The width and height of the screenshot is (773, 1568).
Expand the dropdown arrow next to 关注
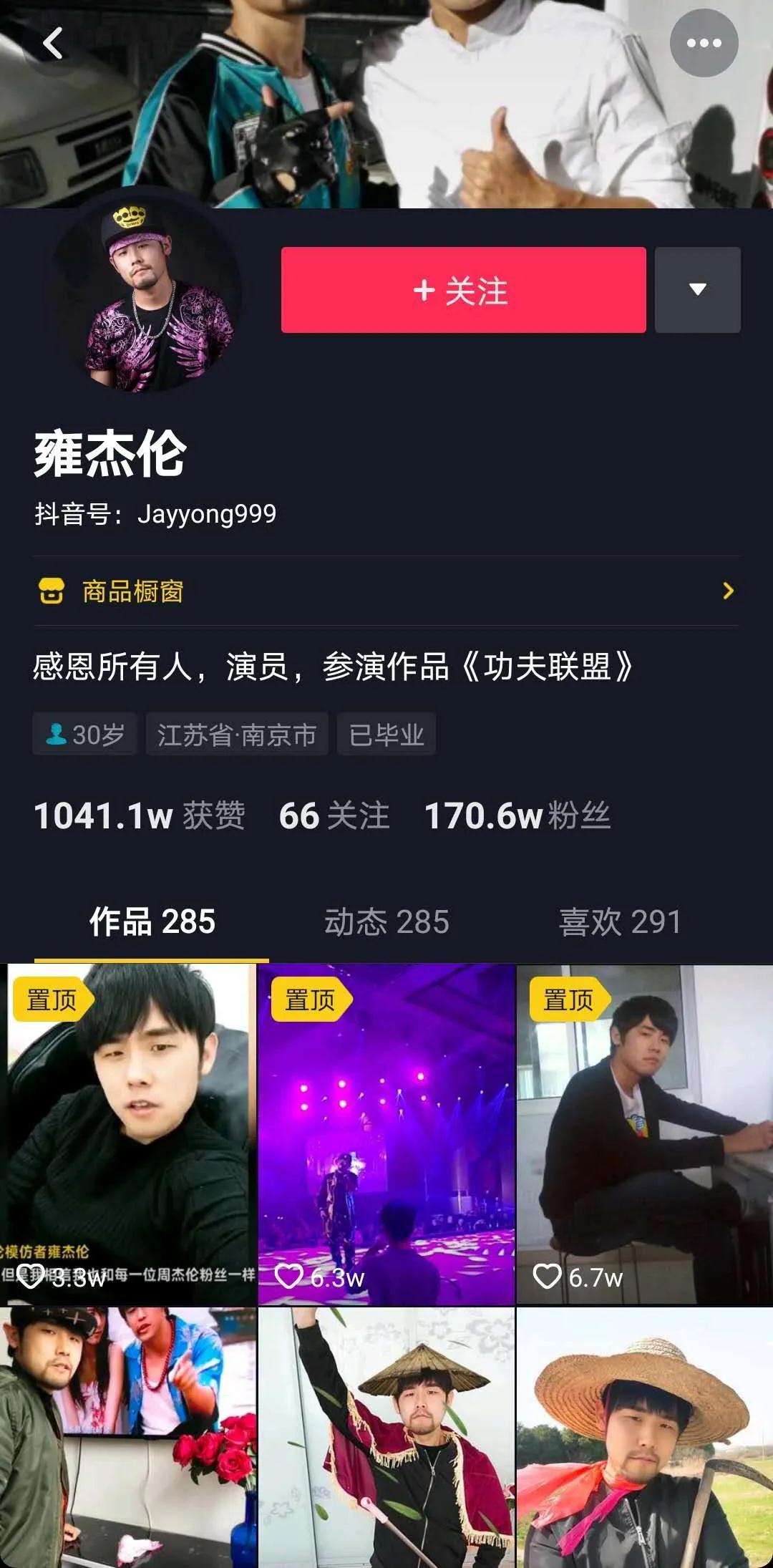(697, 290)
